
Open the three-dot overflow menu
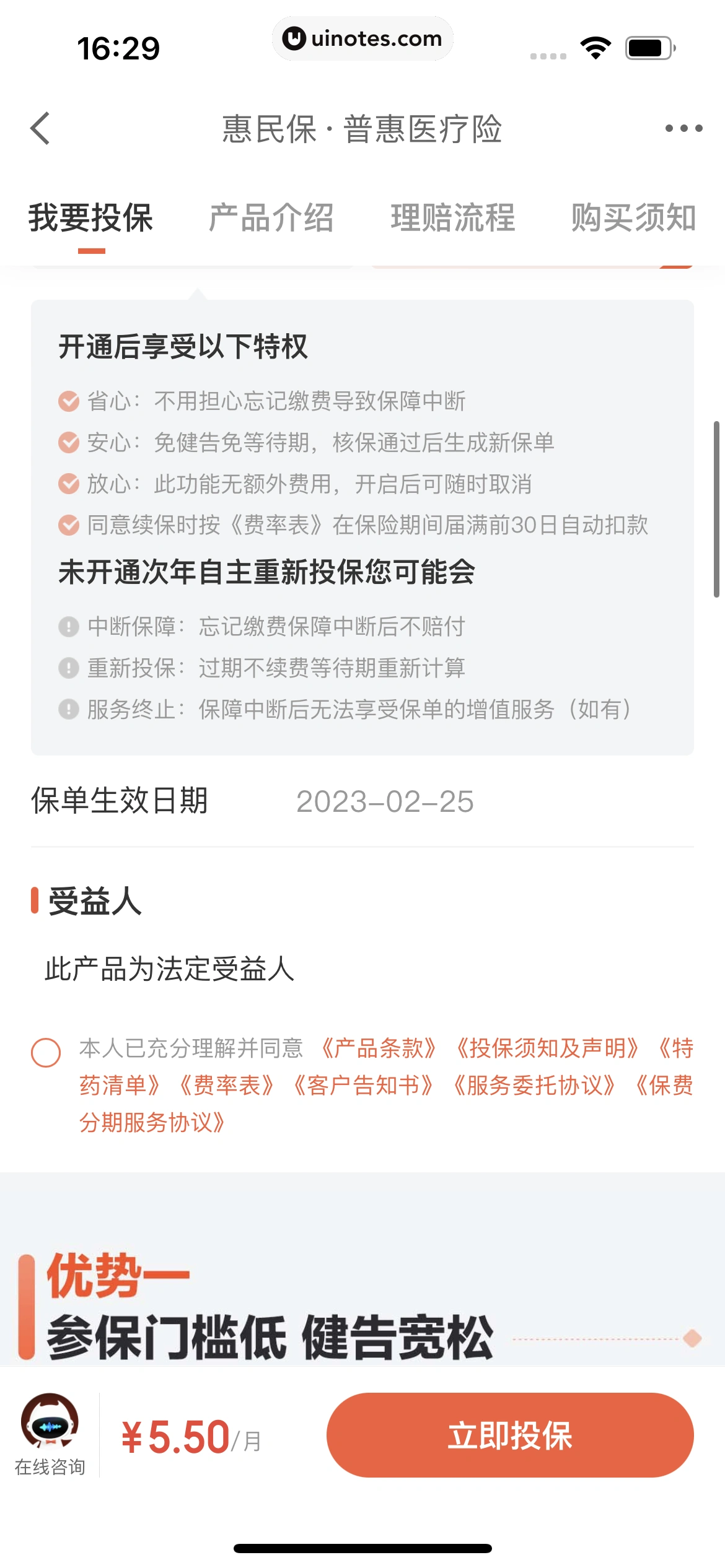pyautogui.click(x=683, y=128)
